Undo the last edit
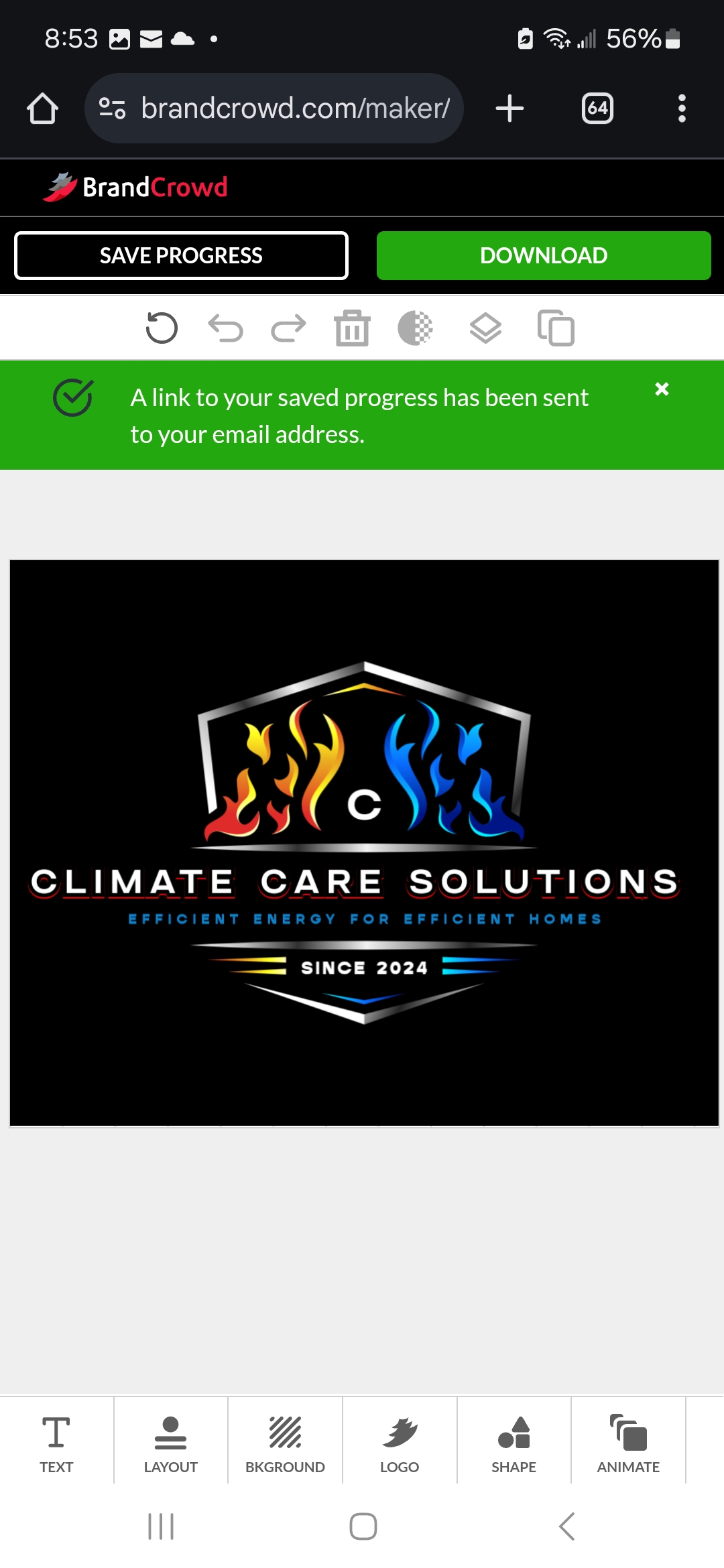Image resolution: width=724 pixels, height=1568 pixels. point(225,328)
